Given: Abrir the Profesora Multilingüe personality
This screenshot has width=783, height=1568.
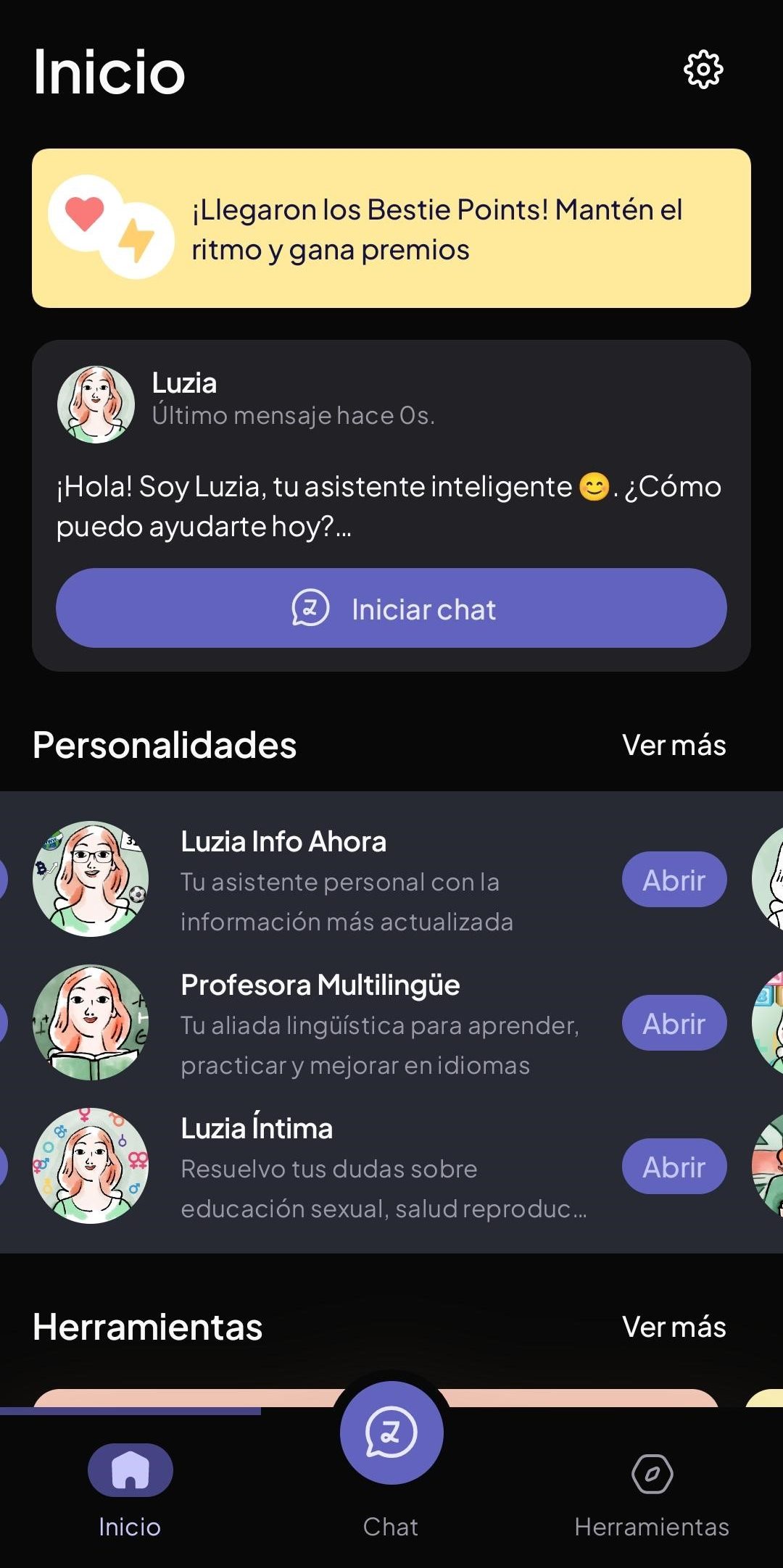Looking at the screenshot, I should click(674, 1023).
